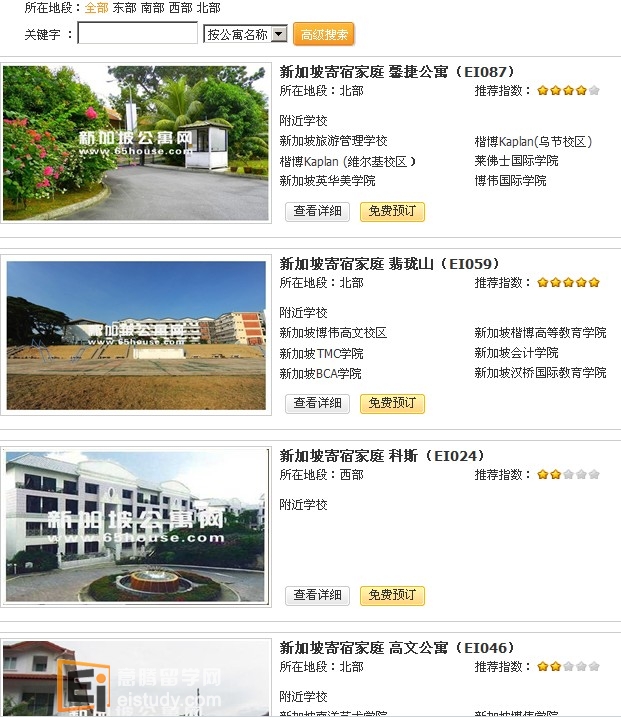Viewport: 621px width, 717px height.
Task: Reserve 科斯 EI024 with 免费预订
Action: [392, 595]
